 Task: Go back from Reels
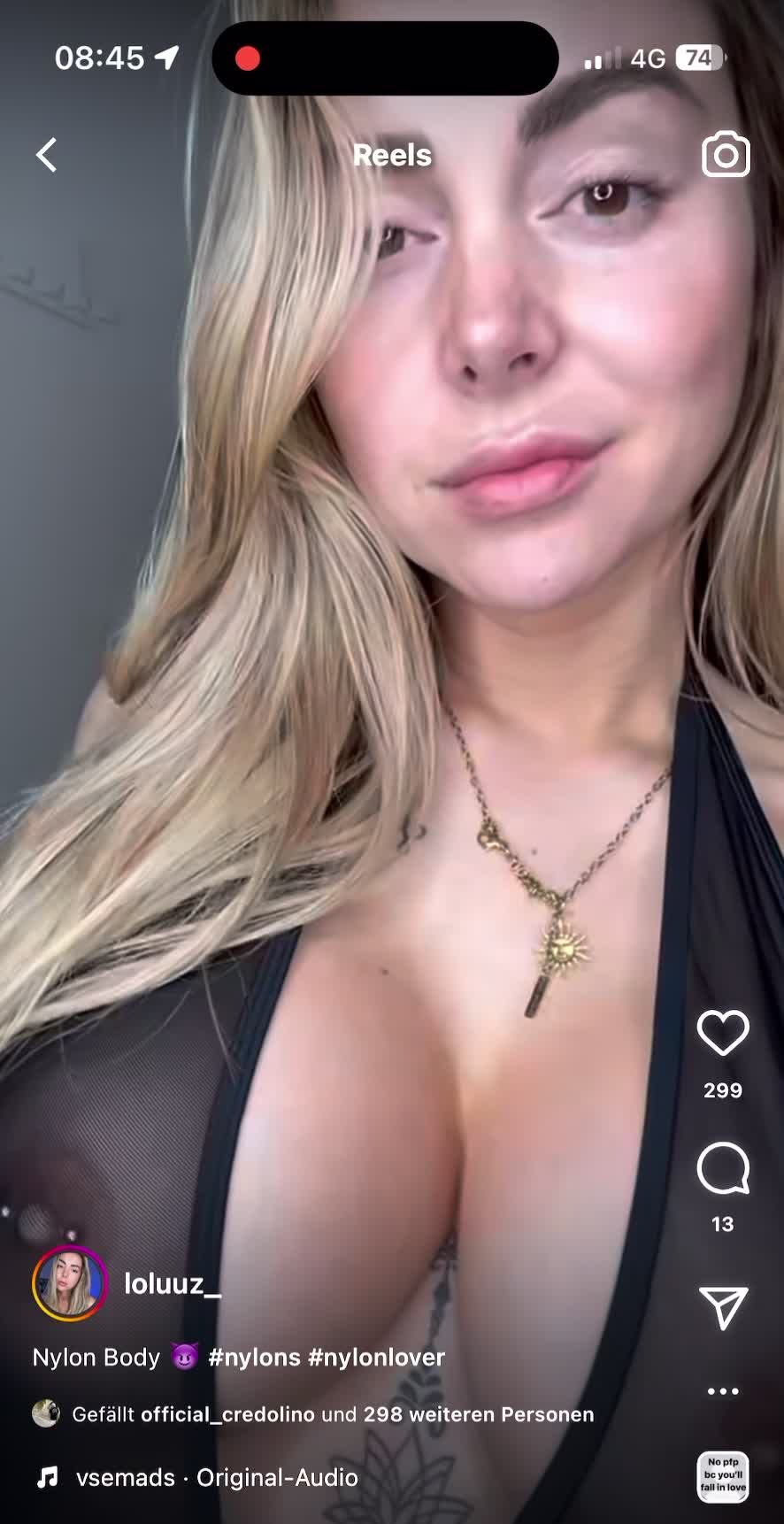tap(46, 155)
